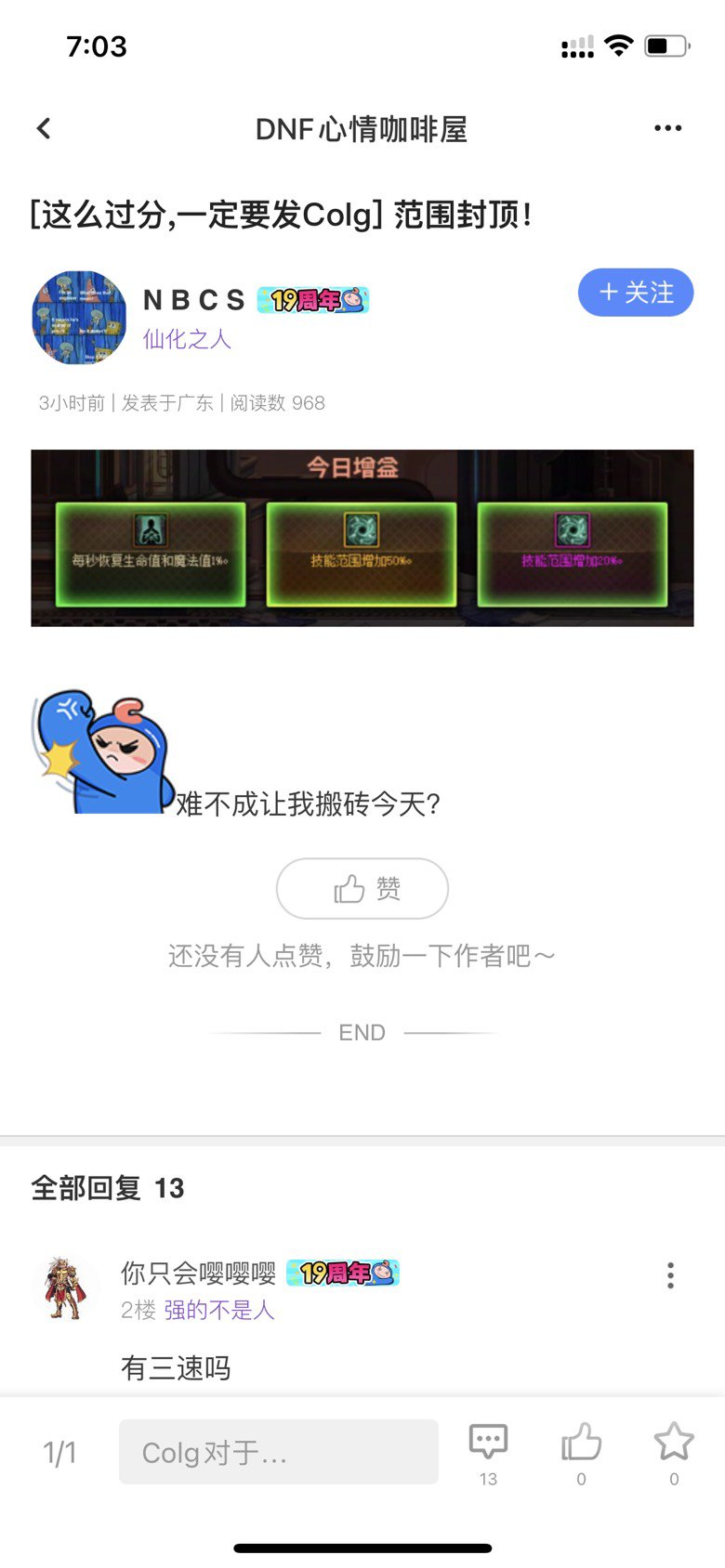This screenshot has width=725, height=1568.
Task: Open the three-dot menu in header
Action: pyautogui.click(x=667, y=129)
